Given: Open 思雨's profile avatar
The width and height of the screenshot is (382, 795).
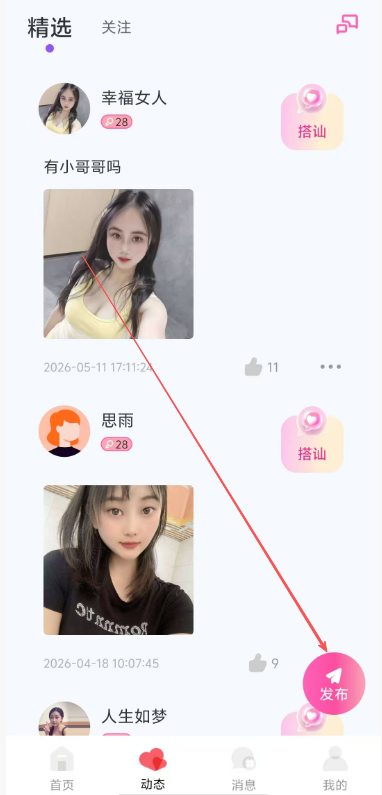Looking at the screenshot, I should click(64, 430).
